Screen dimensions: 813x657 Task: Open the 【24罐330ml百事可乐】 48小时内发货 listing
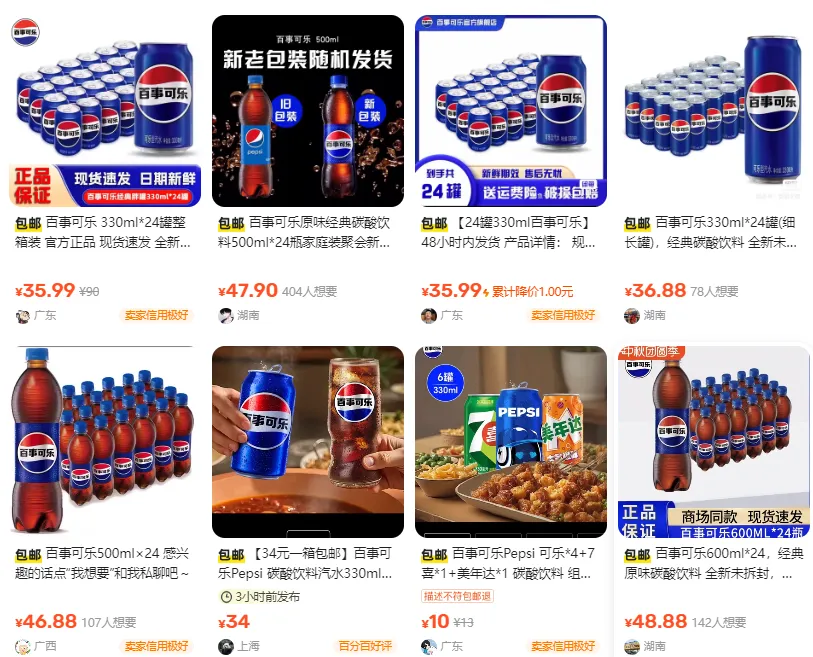click(x=511, y=110)
